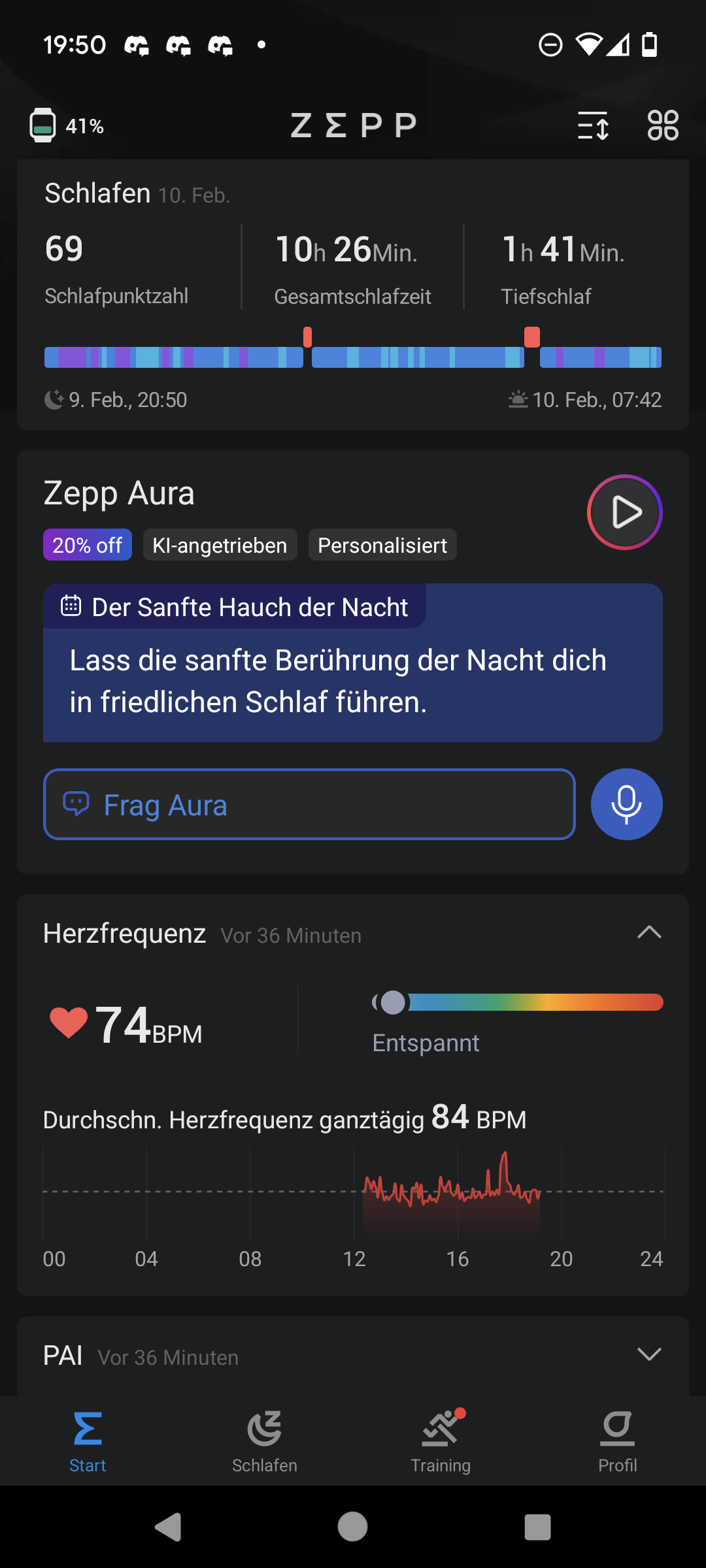The image size is (706, 1568).
Task: Collapse the Herzfrequenz card
Action: coord(649,933)
